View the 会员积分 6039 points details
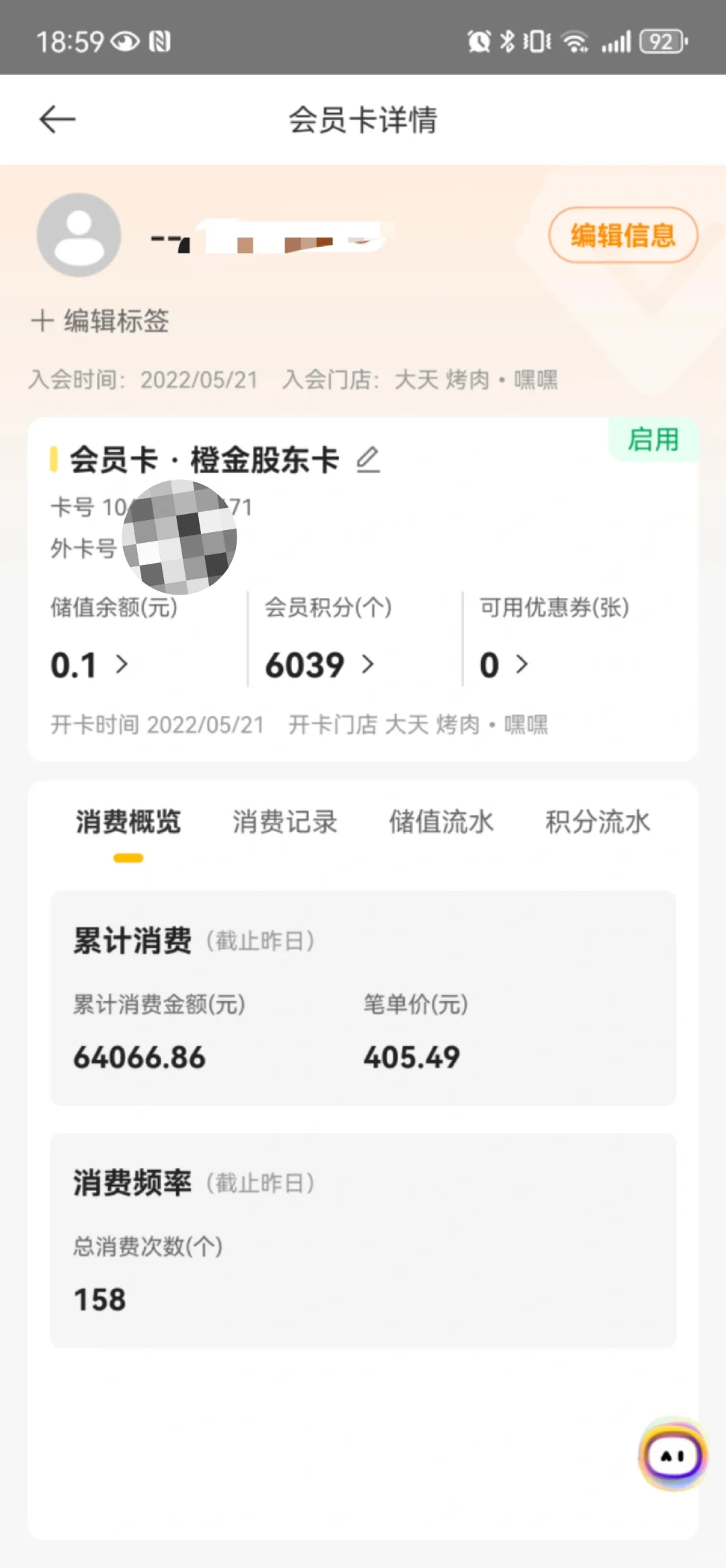 tap(319, 665)
